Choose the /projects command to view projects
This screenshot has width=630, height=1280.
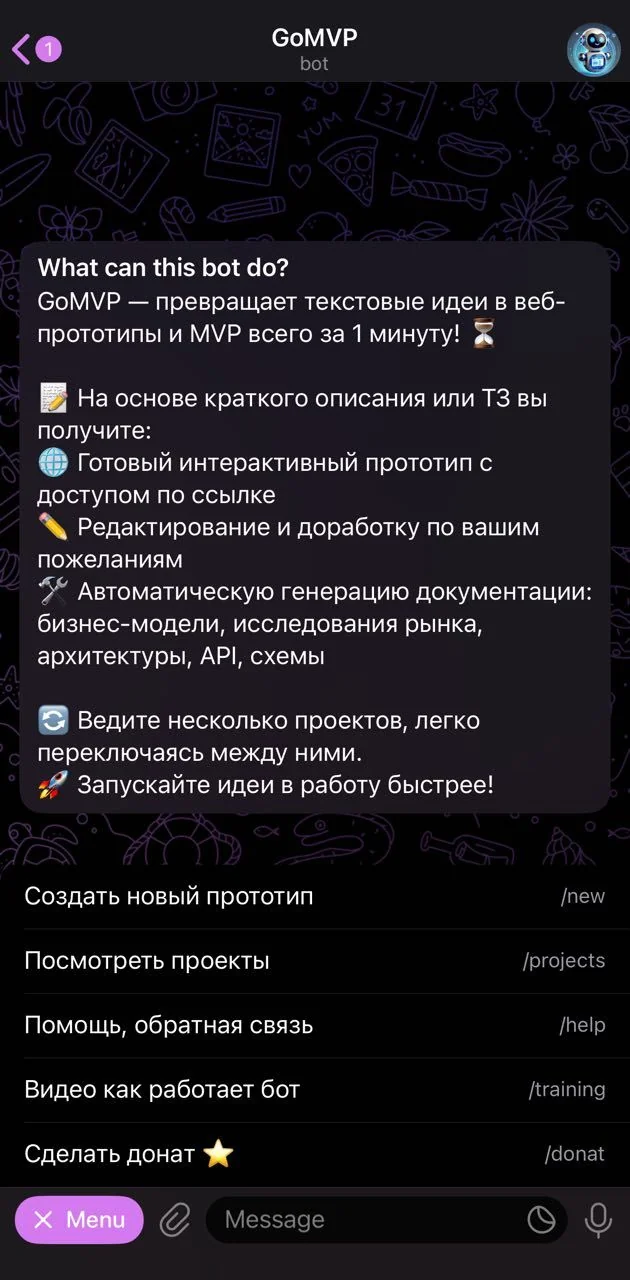pyautogui.click(x=315, y=961)
